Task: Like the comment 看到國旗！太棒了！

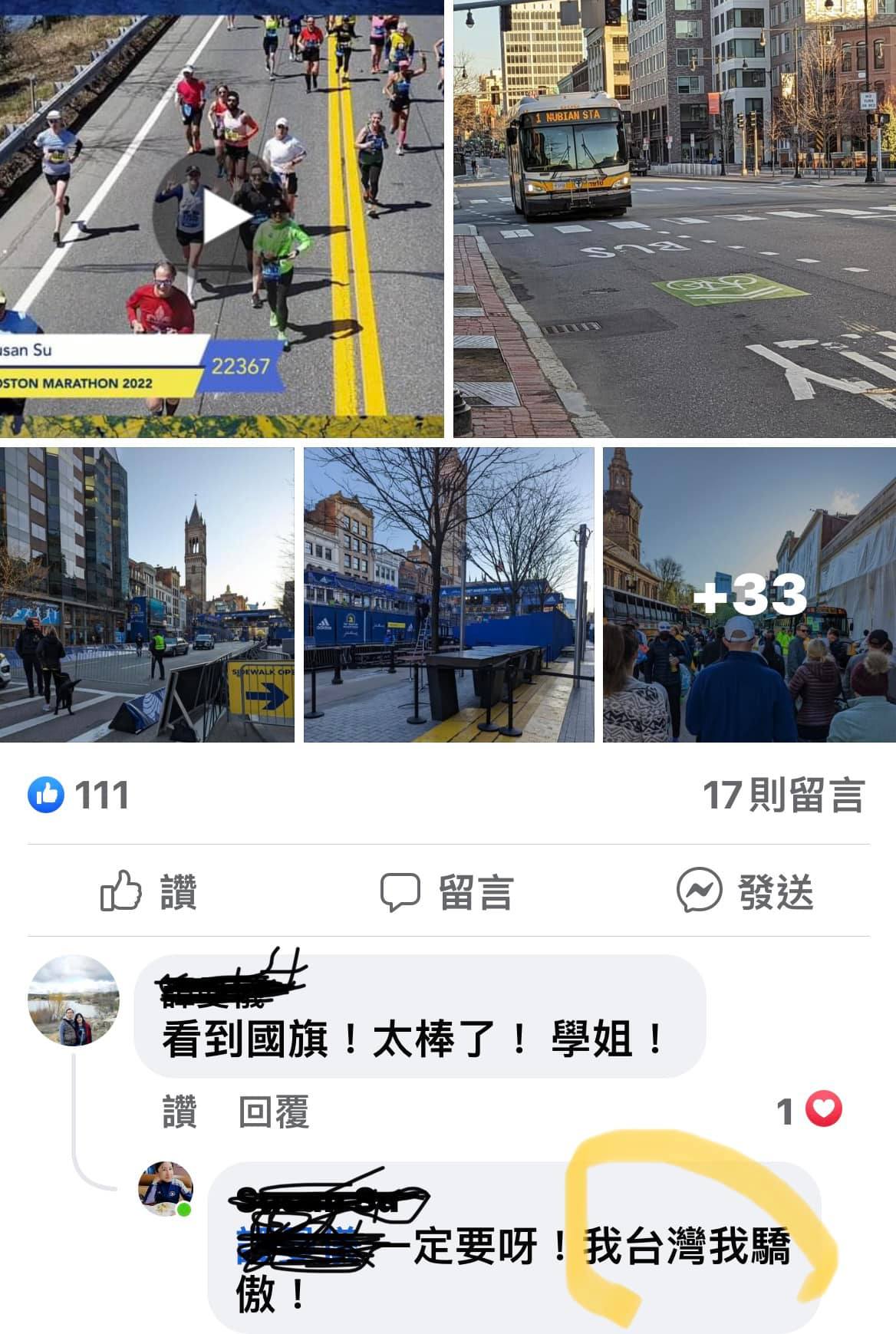Action: tap(180, 1112)
